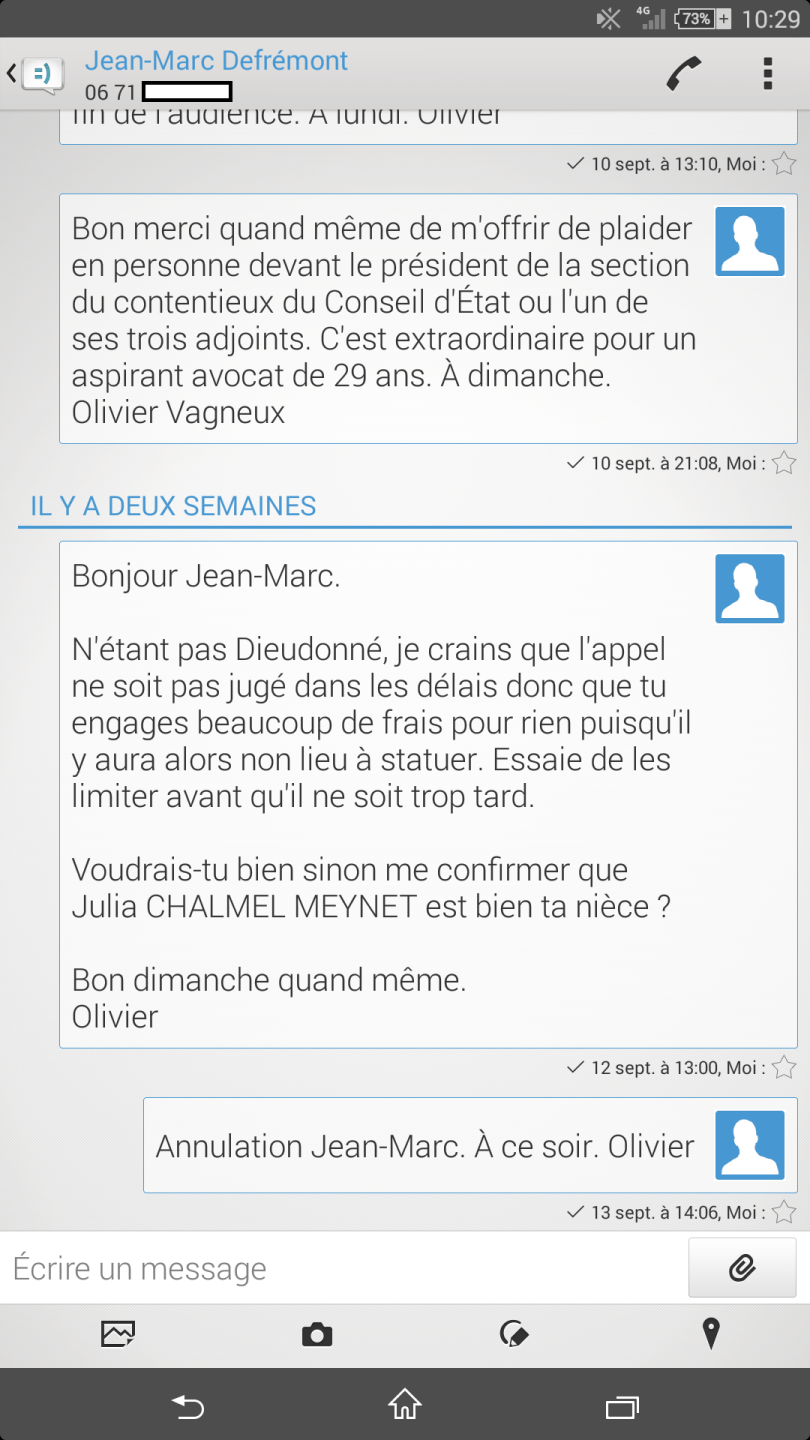This screenshot has height=1440, width=810.
Task: Tap the paperclip attachment button
Action: click(x=742, y=1268)
